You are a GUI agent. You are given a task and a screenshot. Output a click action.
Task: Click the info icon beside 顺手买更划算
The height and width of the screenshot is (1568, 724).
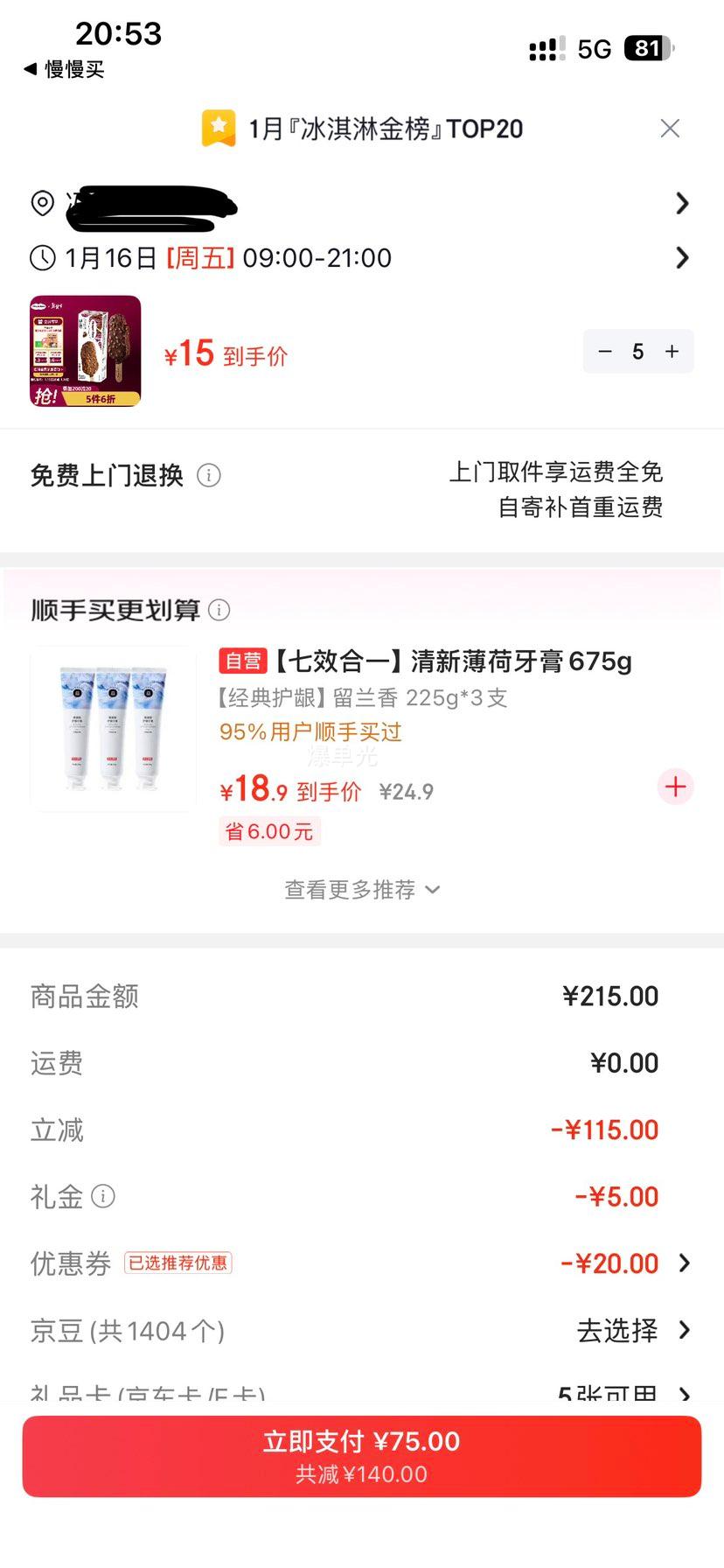click(219, 610)
